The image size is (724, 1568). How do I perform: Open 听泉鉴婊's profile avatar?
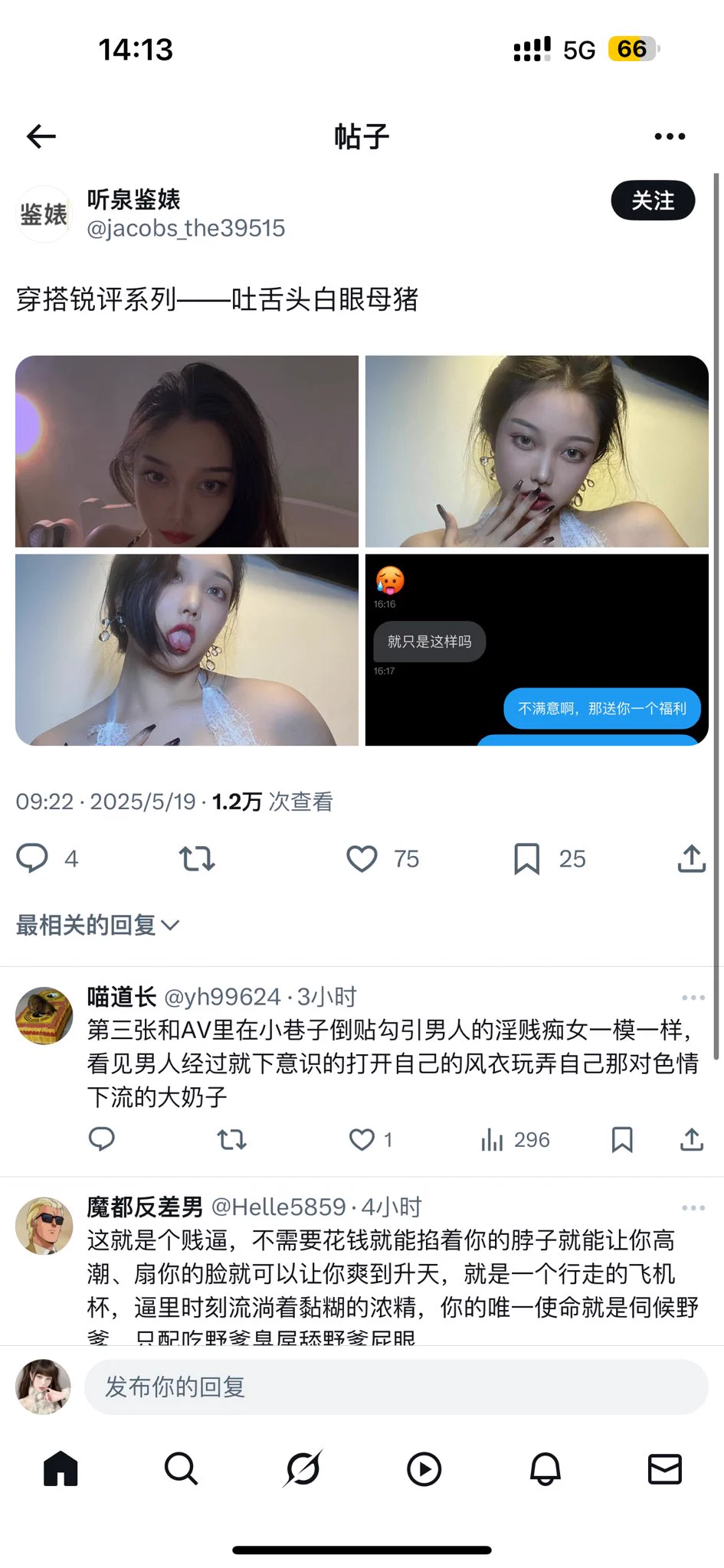(44, 214)
